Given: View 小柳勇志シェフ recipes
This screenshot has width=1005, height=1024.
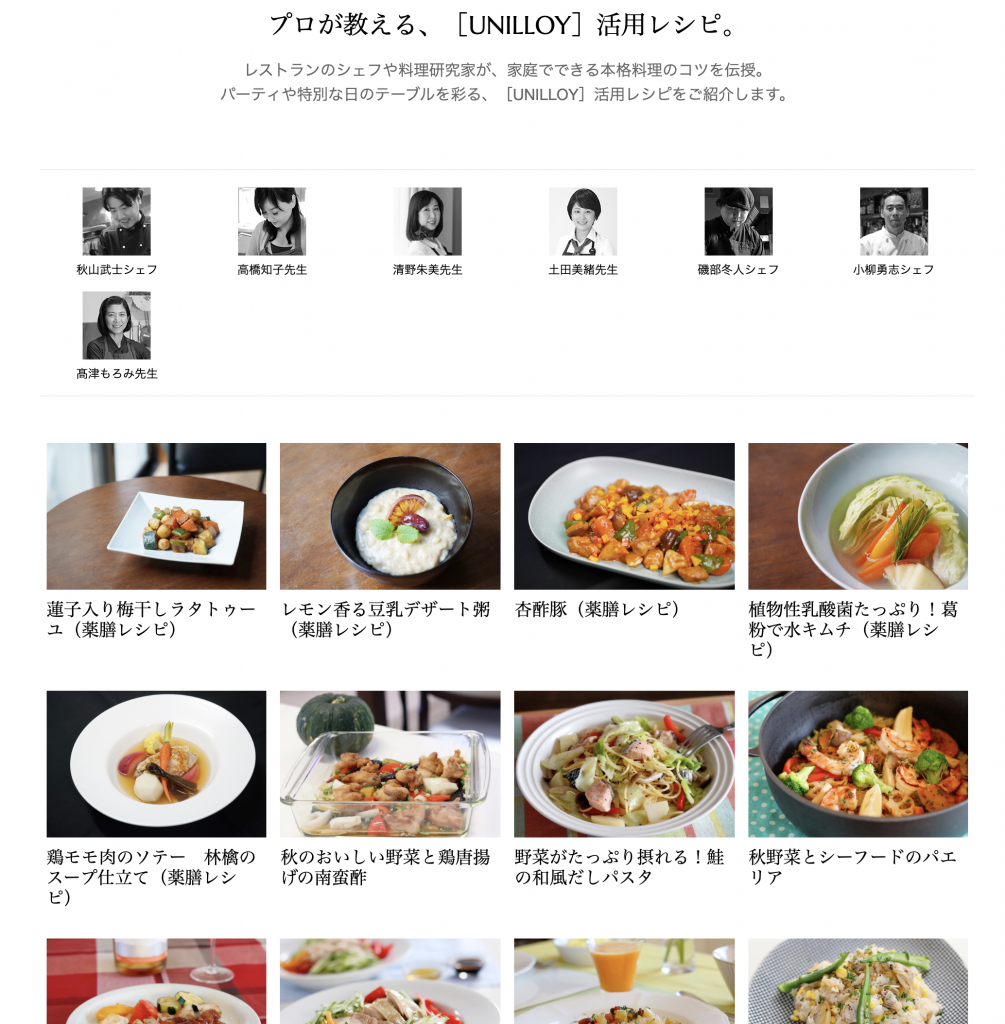Looking at the screenshot, I should [893, 222].
